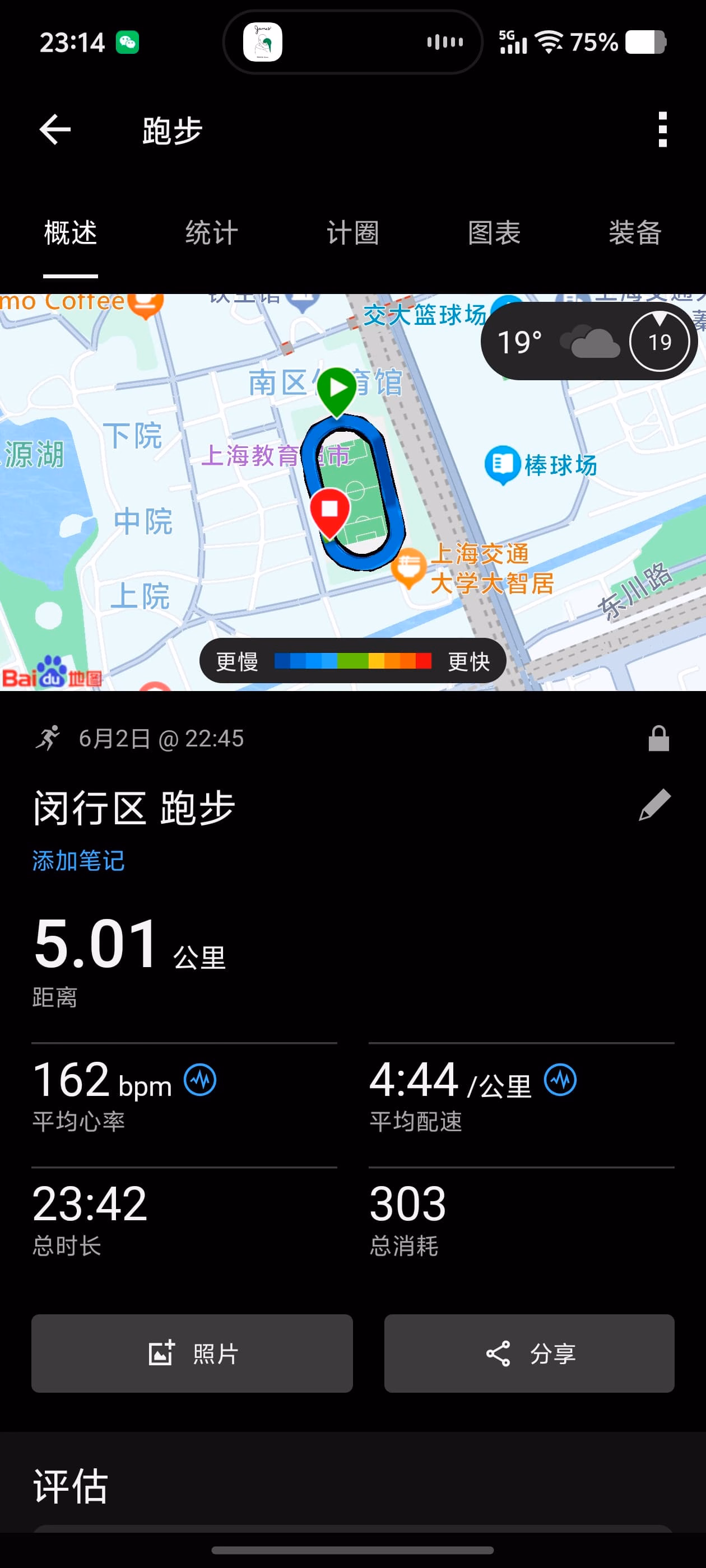
Task: Tap the pulse icon beside 4:44 pace
Action: point(560,1080)
